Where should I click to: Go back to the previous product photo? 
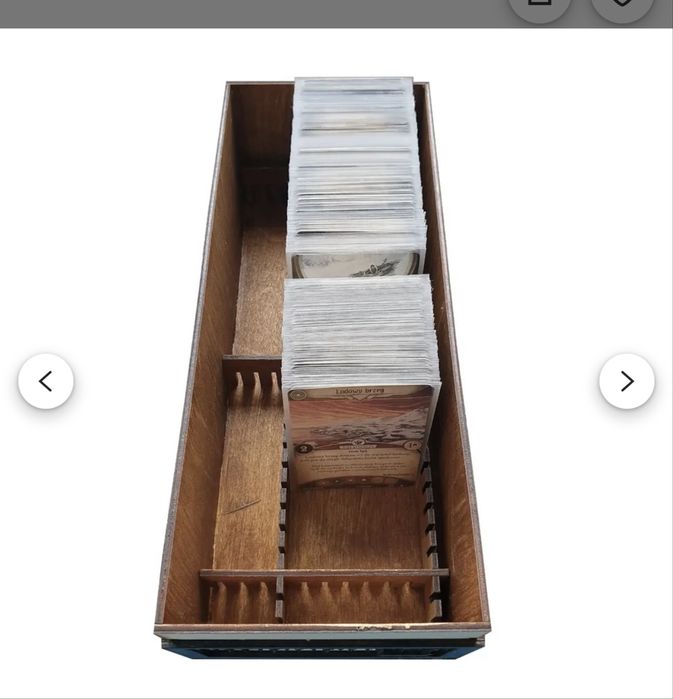coord(46,381)
